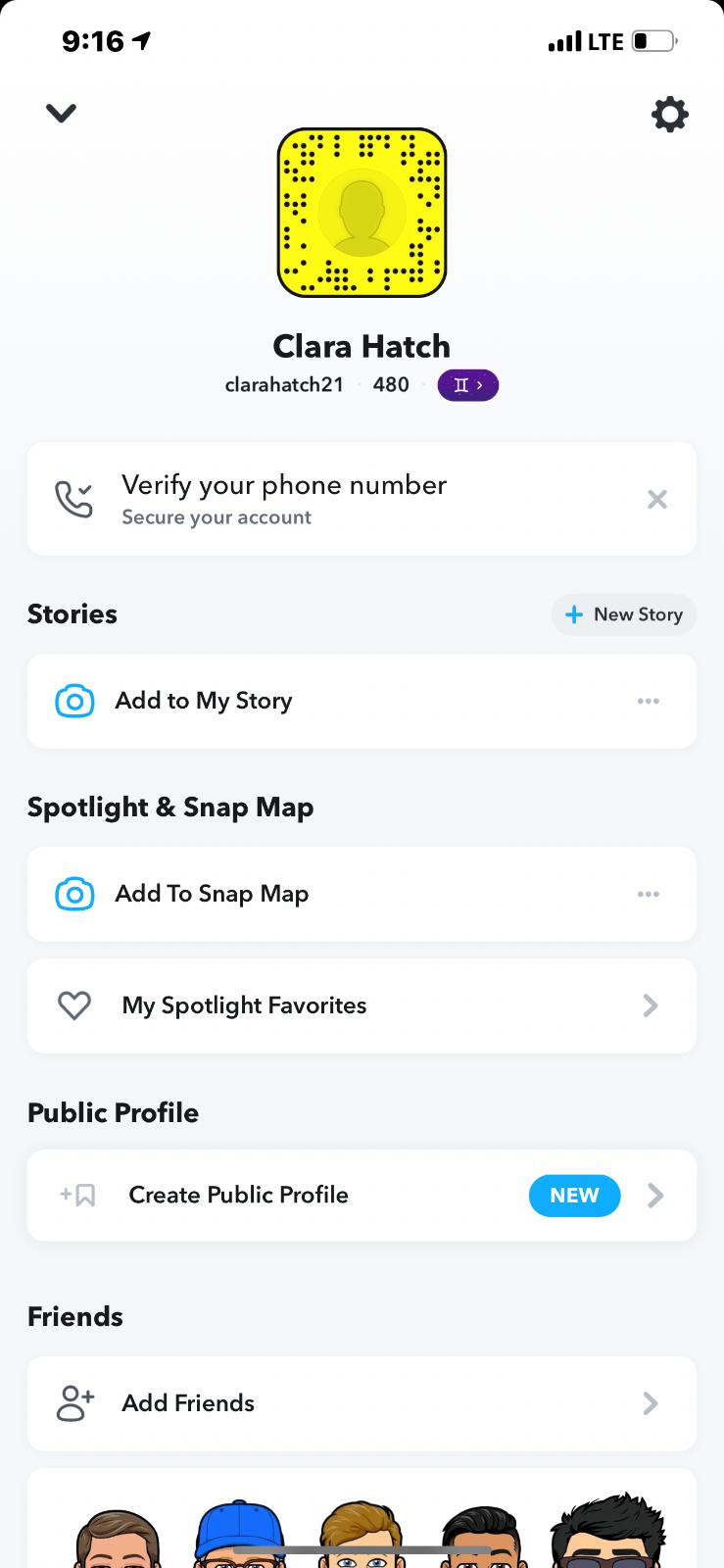Screen dimensions: 724x1568
Task: Tap the Snap score 480
Action: (391, 385)
